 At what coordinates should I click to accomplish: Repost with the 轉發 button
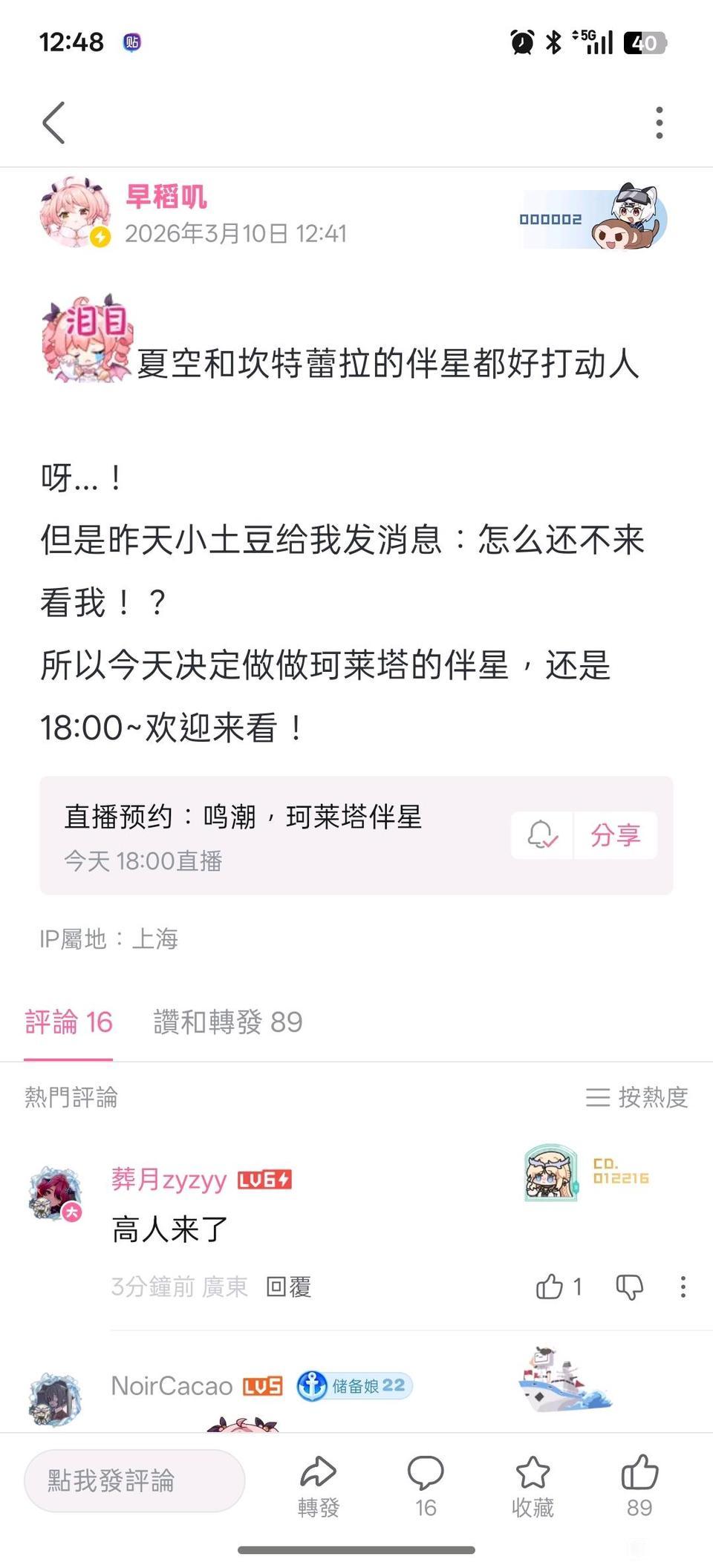point(318,1485)
